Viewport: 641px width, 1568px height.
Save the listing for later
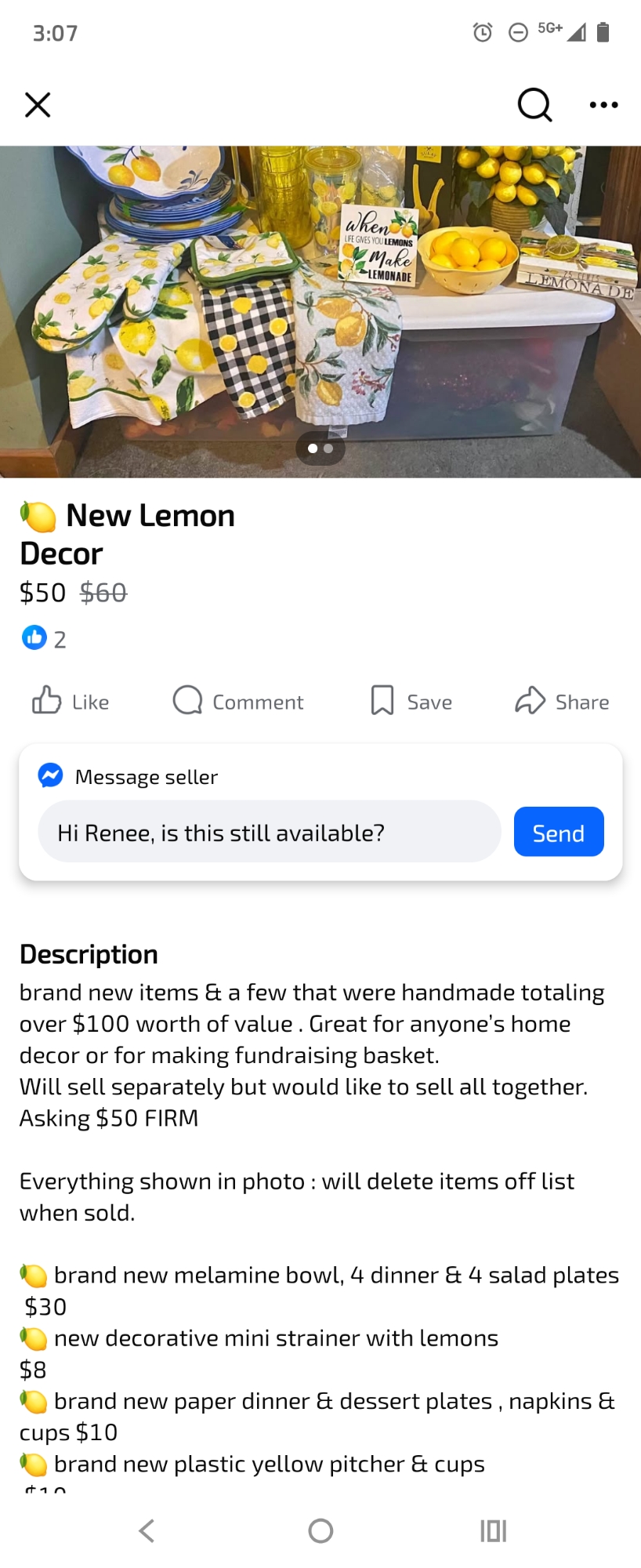click(411, 701)
